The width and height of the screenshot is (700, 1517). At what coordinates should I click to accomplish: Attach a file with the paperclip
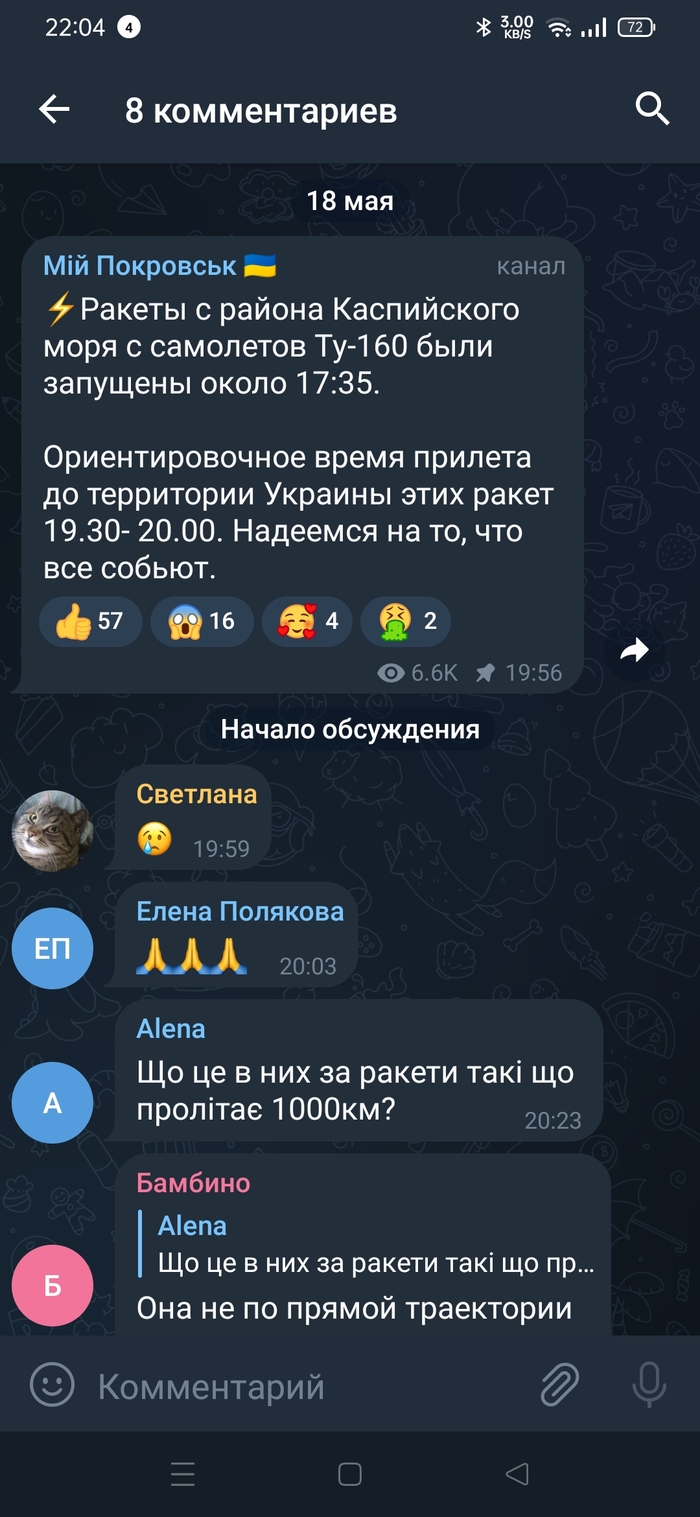tap(560, 1386)
